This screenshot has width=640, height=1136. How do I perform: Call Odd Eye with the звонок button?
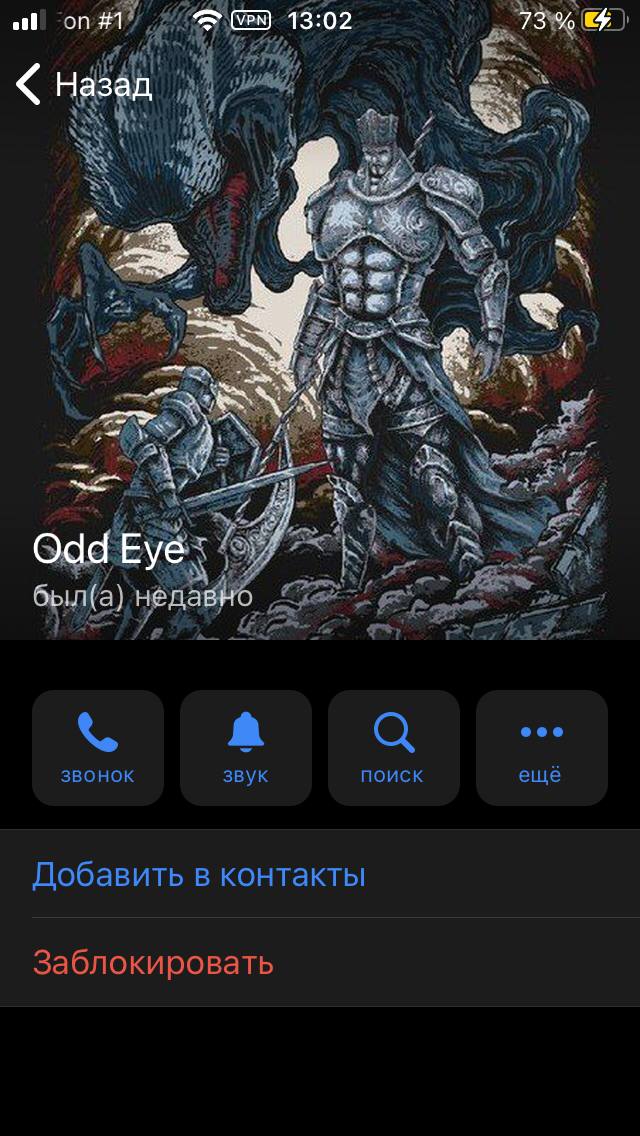point(98,747)
